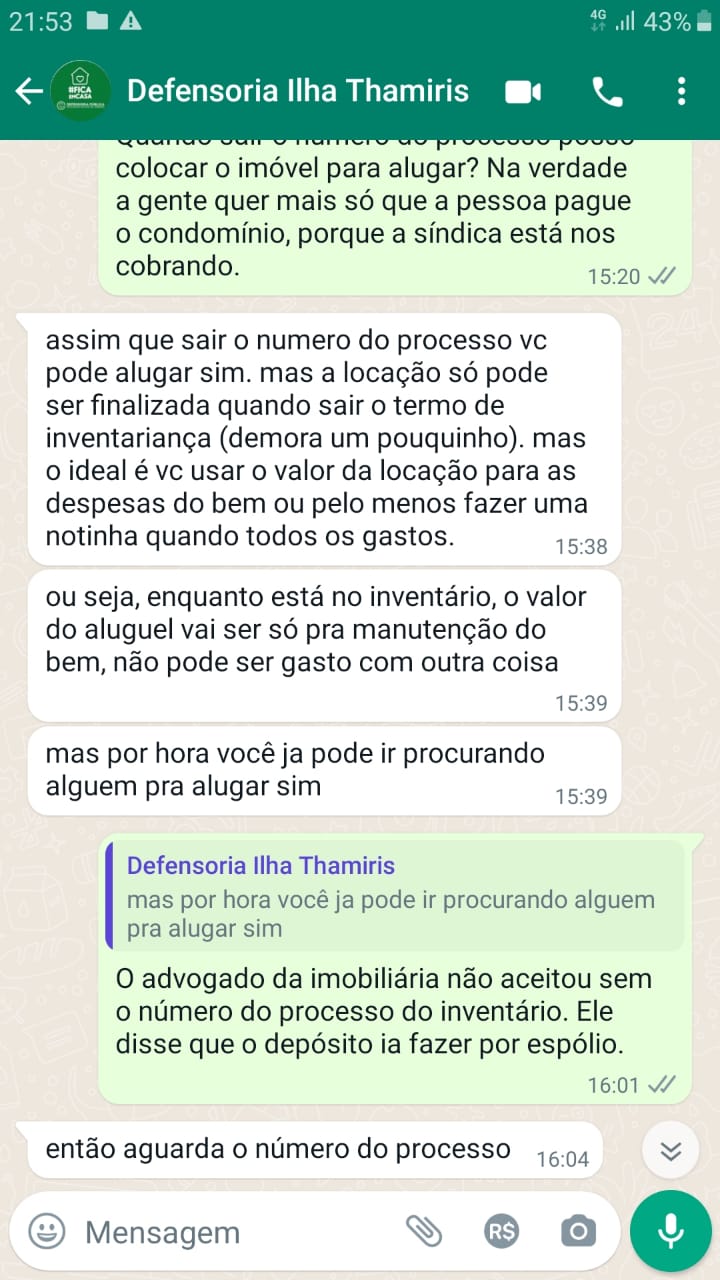The image size is (720, 1280).
Task: Go back to the chat list
Action: coord(28,92)
